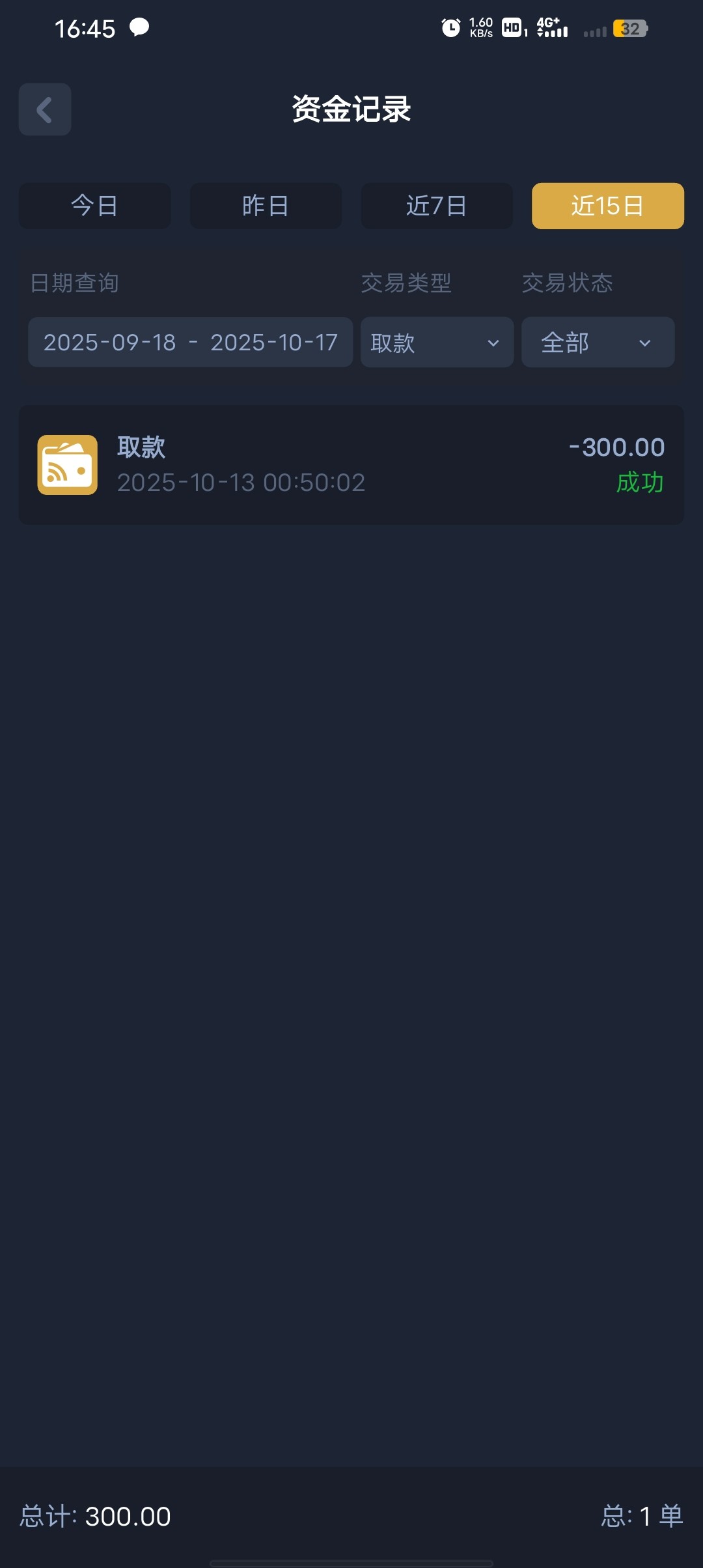
Task: Select the 近7日 filter option
Action: click(436, 206)
